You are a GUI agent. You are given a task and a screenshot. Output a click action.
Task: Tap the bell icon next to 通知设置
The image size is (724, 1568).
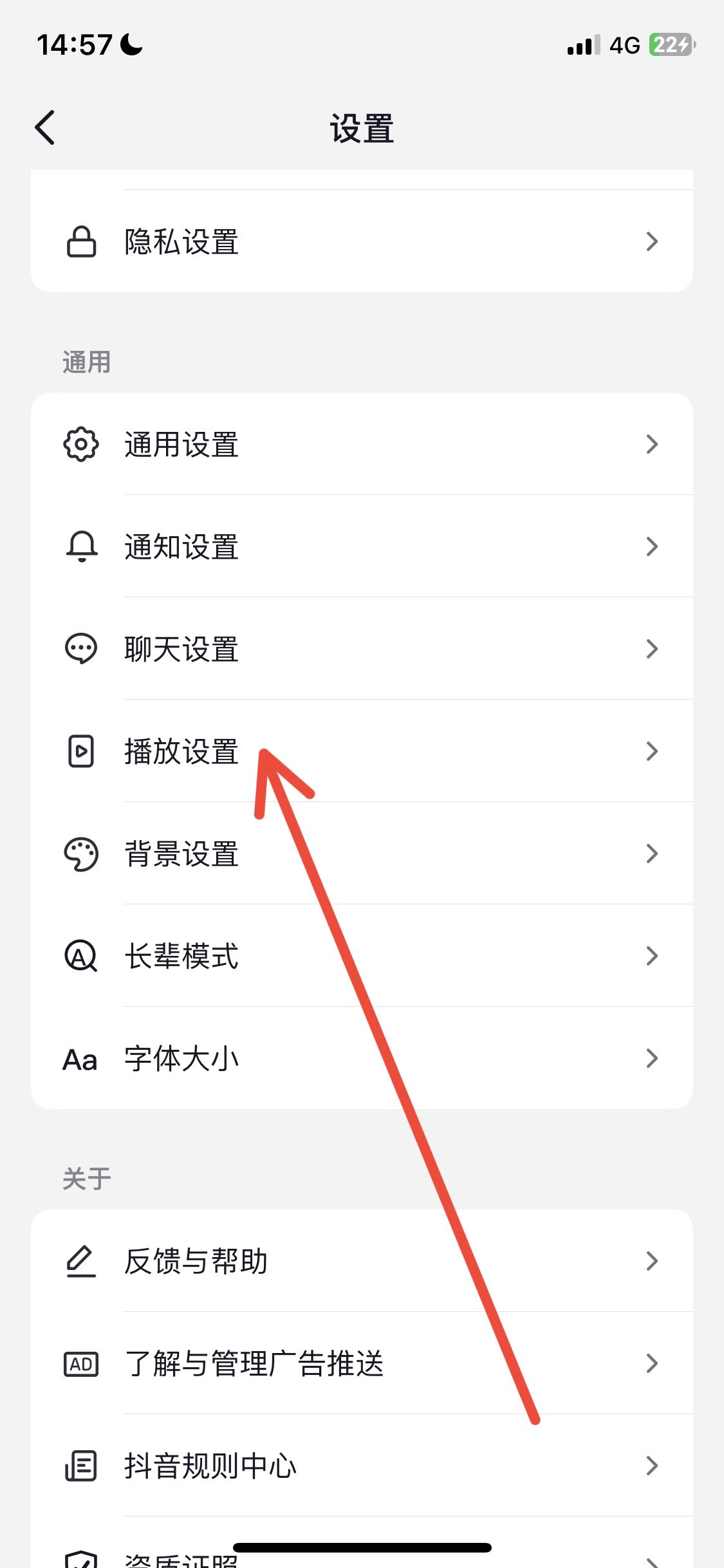[80, 546]
